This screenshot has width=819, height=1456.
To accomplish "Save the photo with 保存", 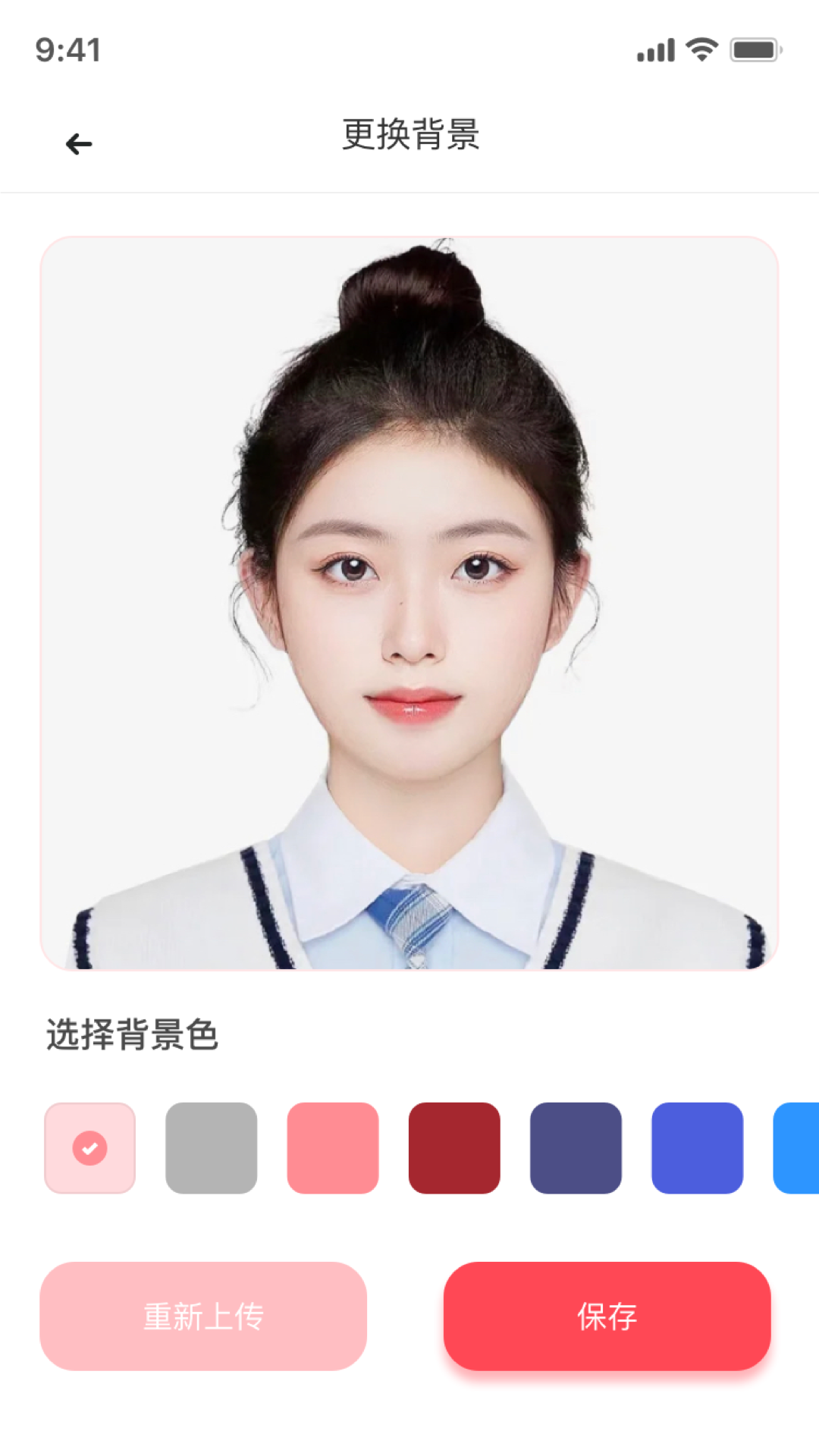I will [x=607, y=1316].
